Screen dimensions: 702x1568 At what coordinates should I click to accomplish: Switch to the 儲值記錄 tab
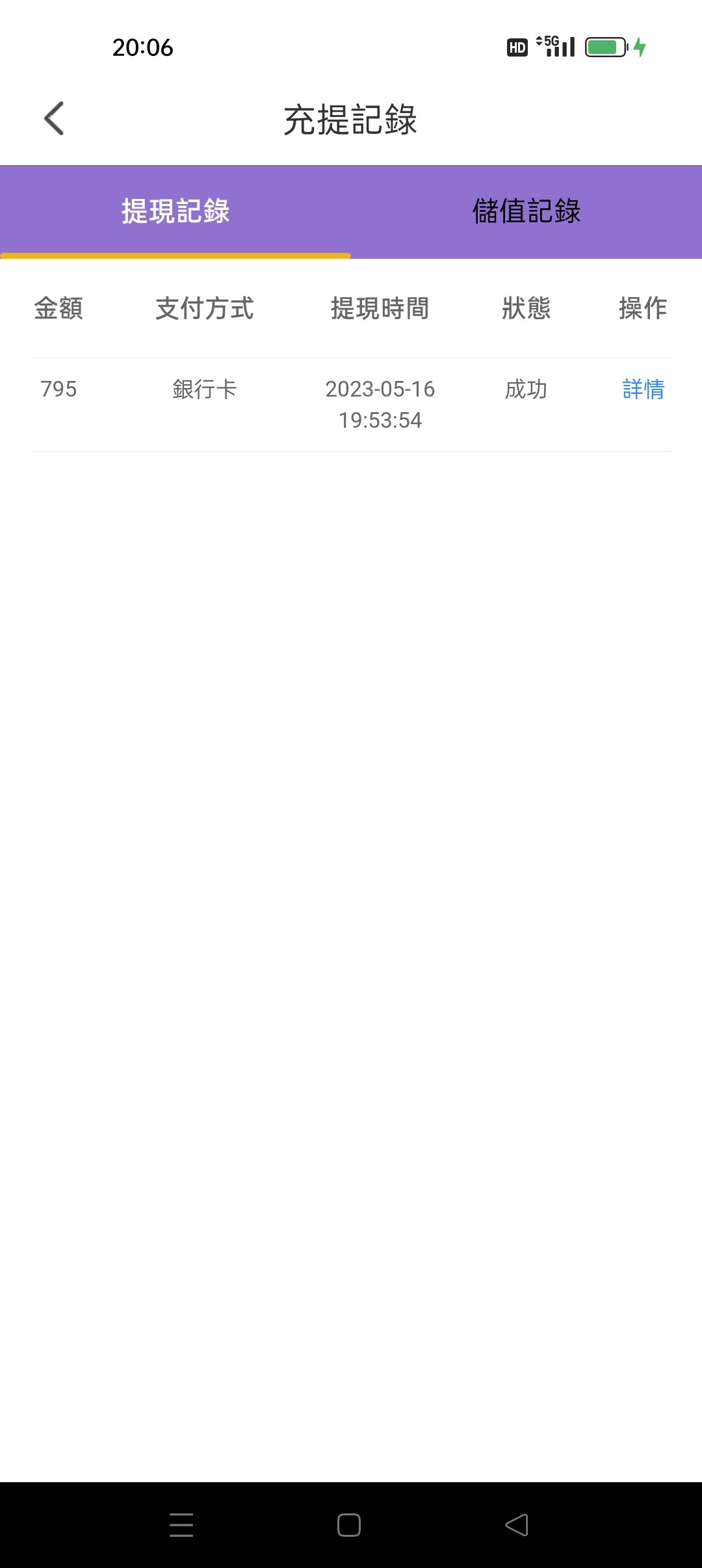point(526,211)
